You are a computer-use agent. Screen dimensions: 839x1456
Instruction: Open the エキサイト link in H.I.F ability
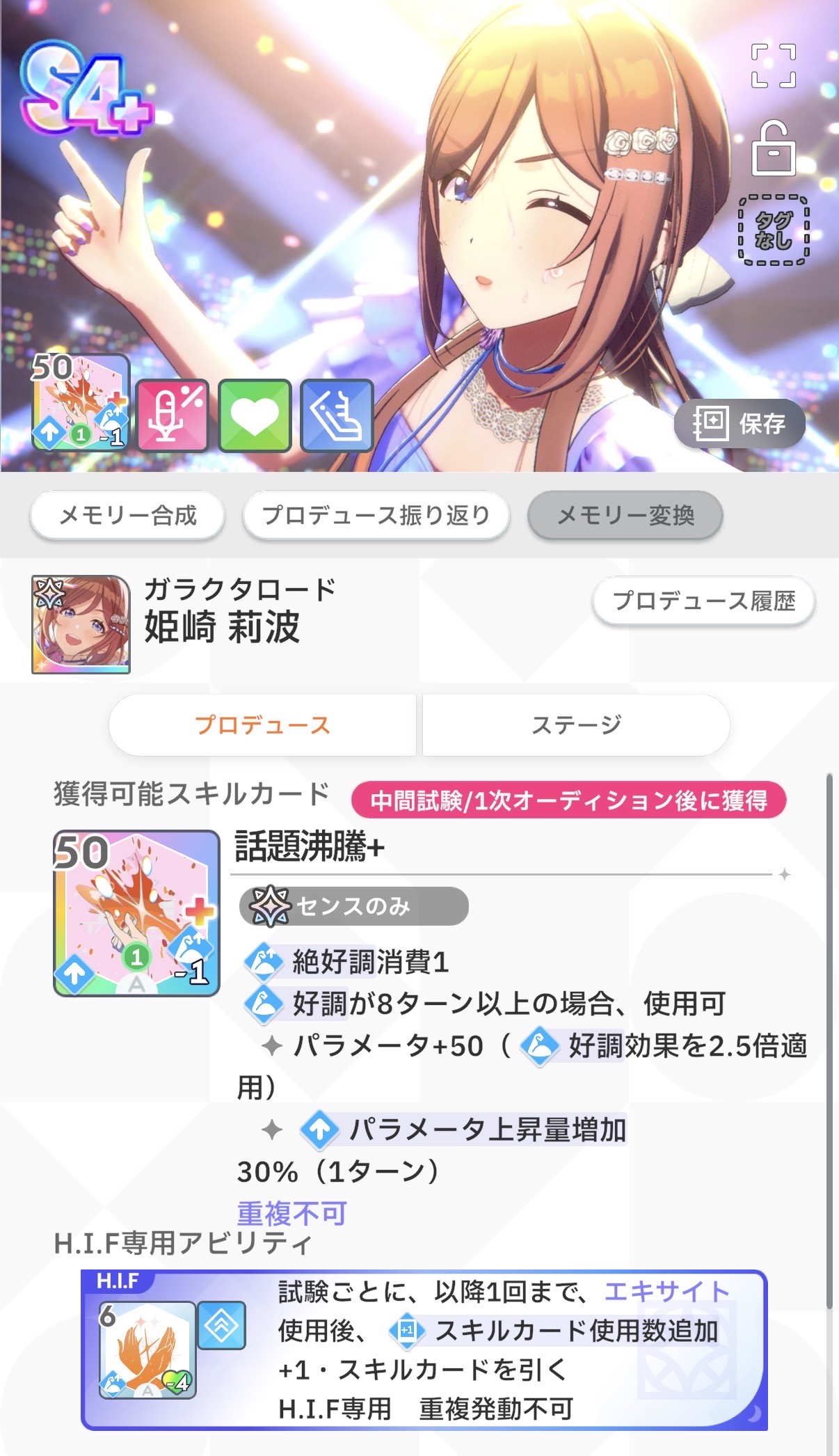click(666, 1292)
